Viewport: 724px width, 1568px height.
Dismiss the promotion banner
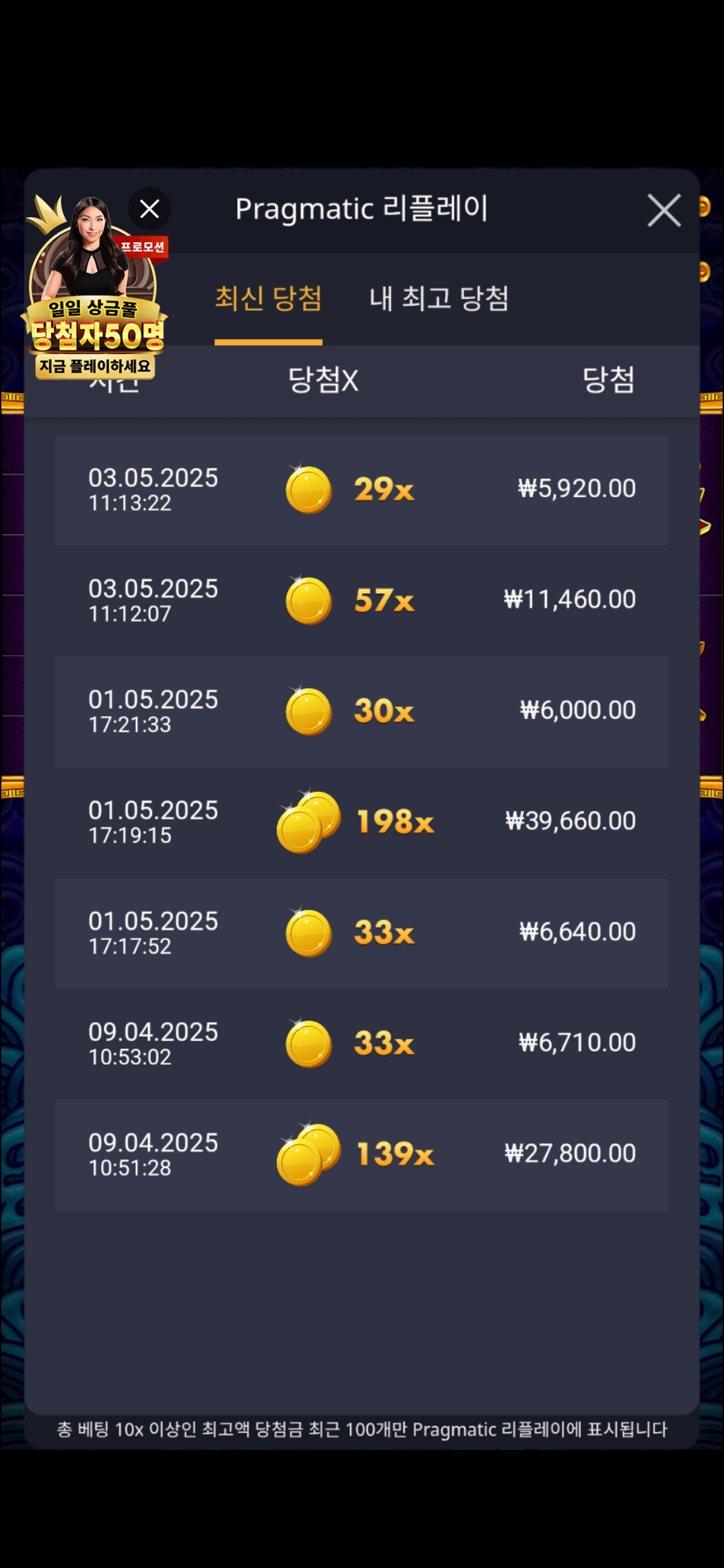click(x=149, y=209)
